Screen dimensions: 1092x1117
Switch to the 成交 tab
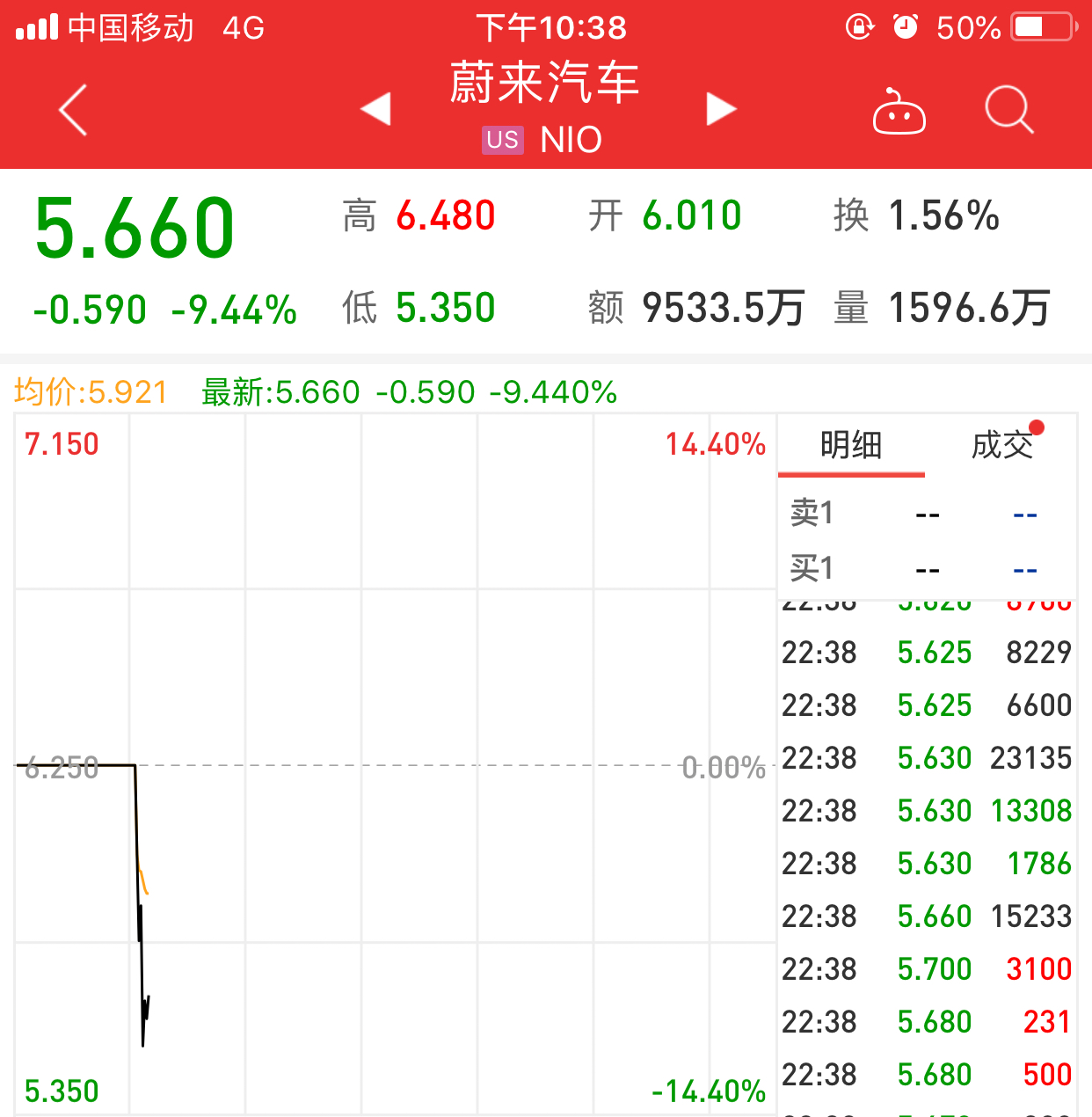click(x=1002, y=445)
